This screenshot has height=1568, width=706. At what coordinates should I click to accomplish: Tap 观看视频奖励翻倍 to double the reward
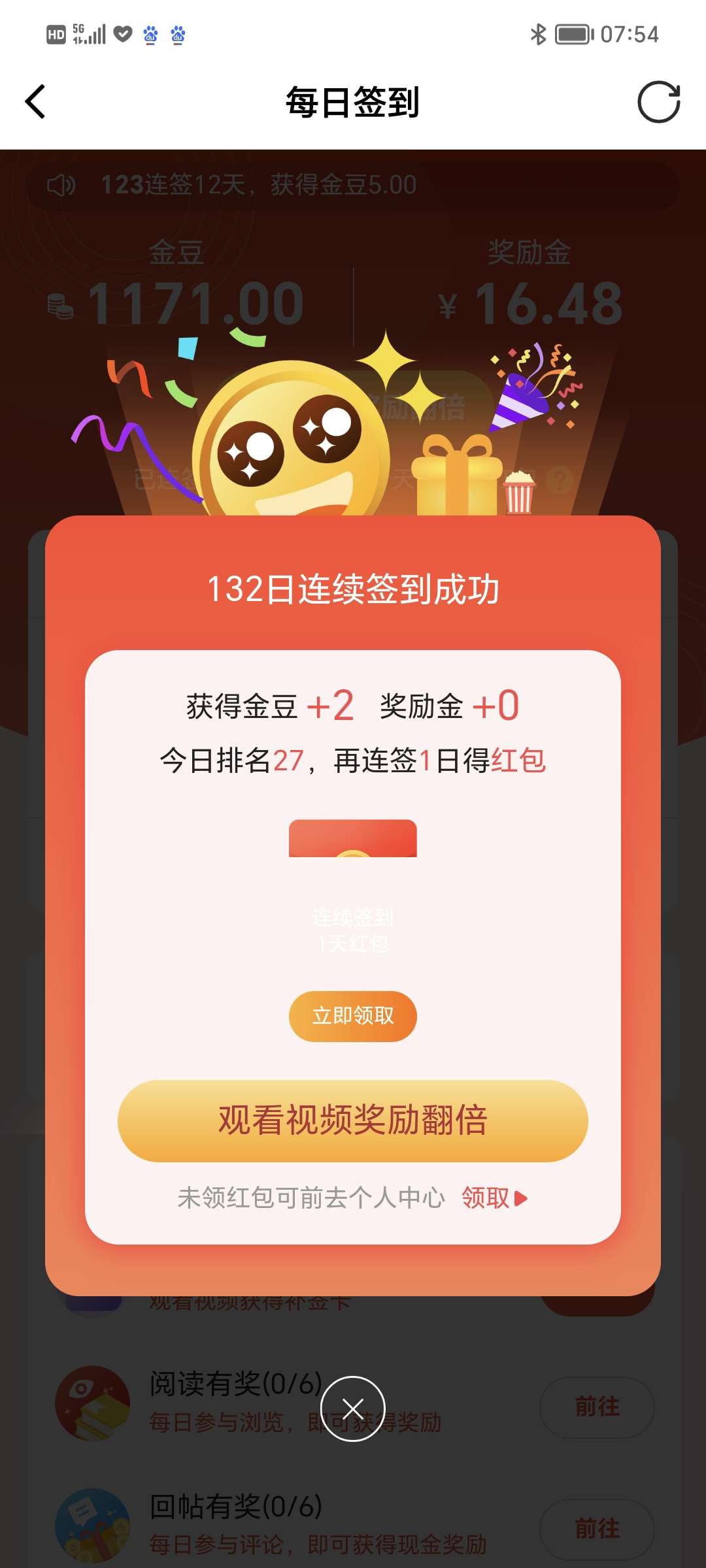click(x=352, y=1120)
